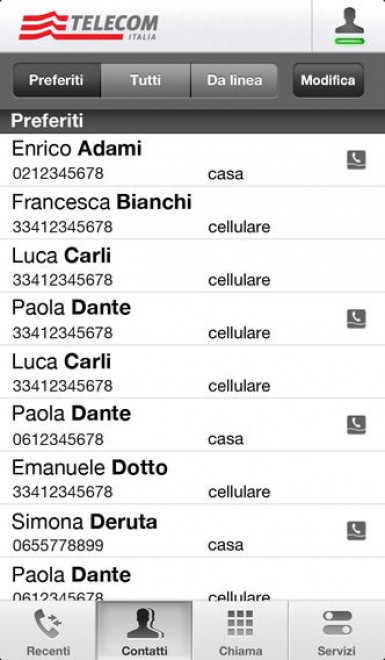Switch to the Tutti segment
385x660 pixels.
[146, 80]
